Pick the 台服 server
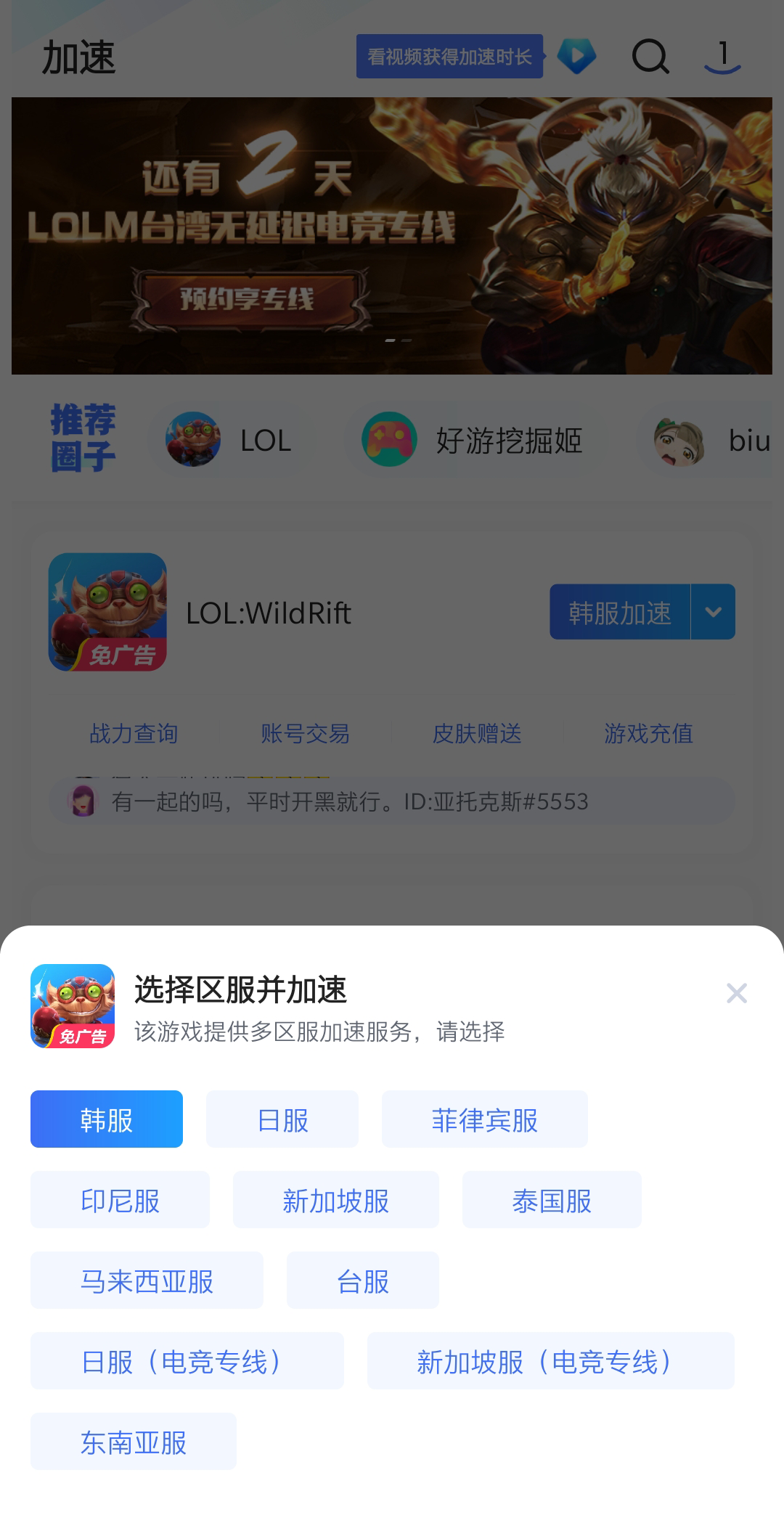Viewport: 784px width, 1515px height. (x=362, y=1281)
